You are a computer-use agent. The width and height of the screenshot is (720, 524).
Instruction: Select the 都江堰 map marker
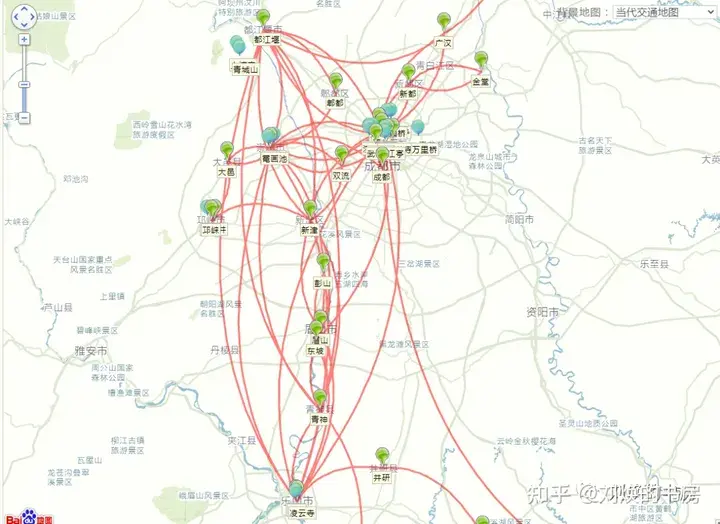coord(263,19)
